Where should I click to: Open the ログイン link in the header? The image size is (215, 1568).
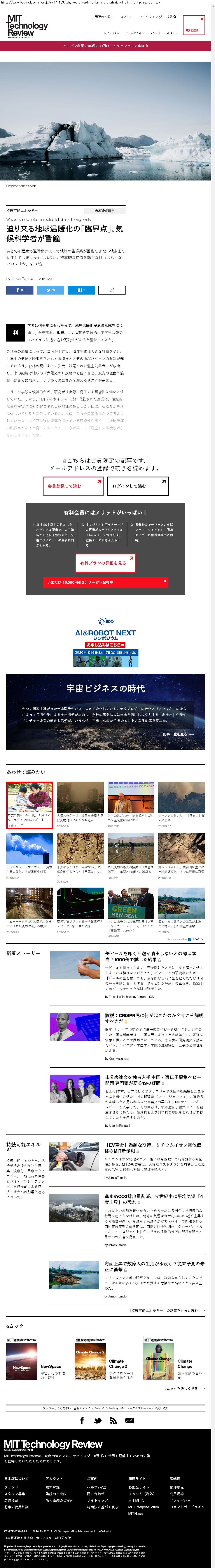127,17
